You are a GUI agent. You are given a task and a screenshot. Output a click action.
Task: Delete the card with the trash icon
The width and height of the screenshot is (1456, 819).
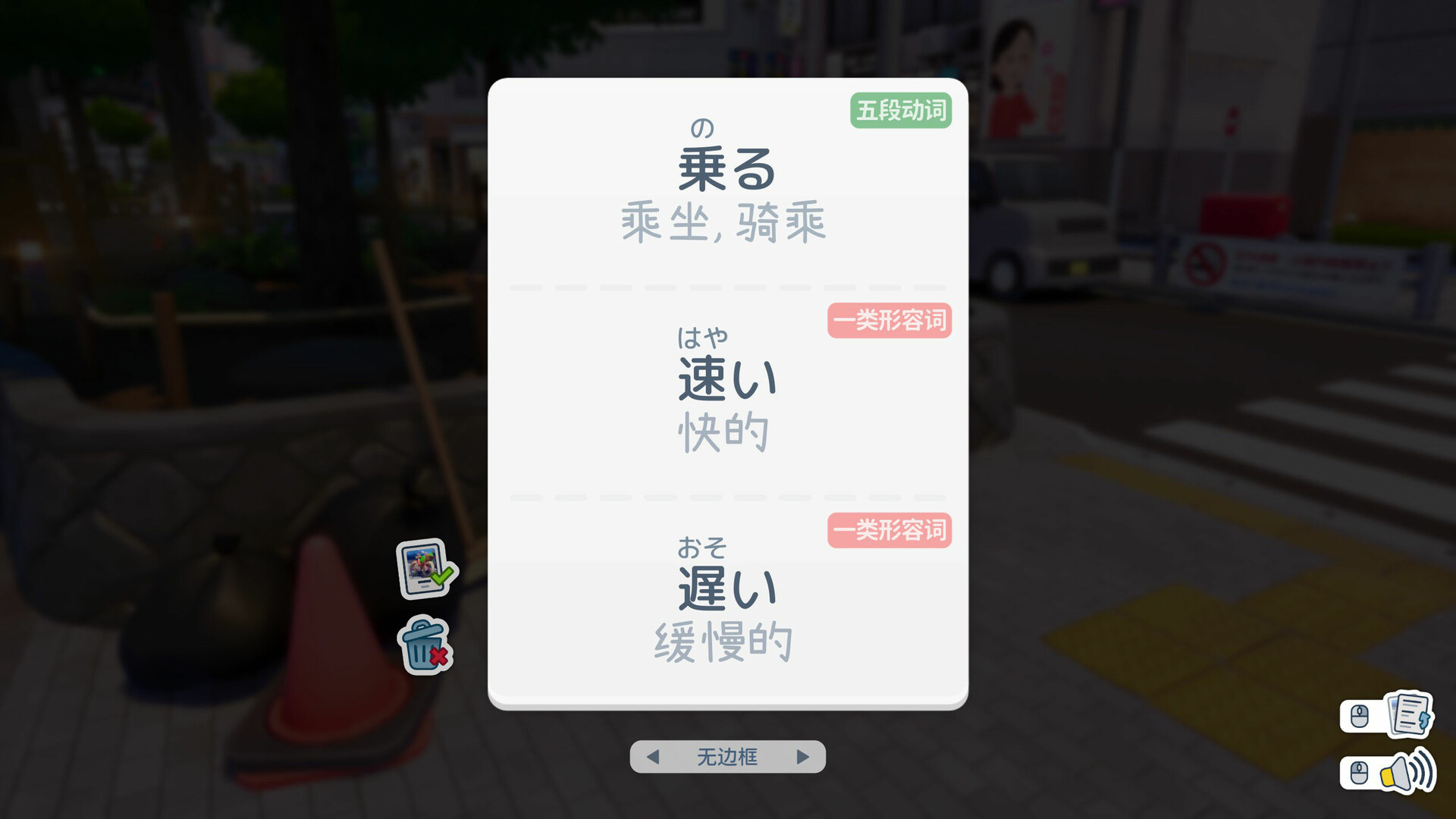pos(425,646)
